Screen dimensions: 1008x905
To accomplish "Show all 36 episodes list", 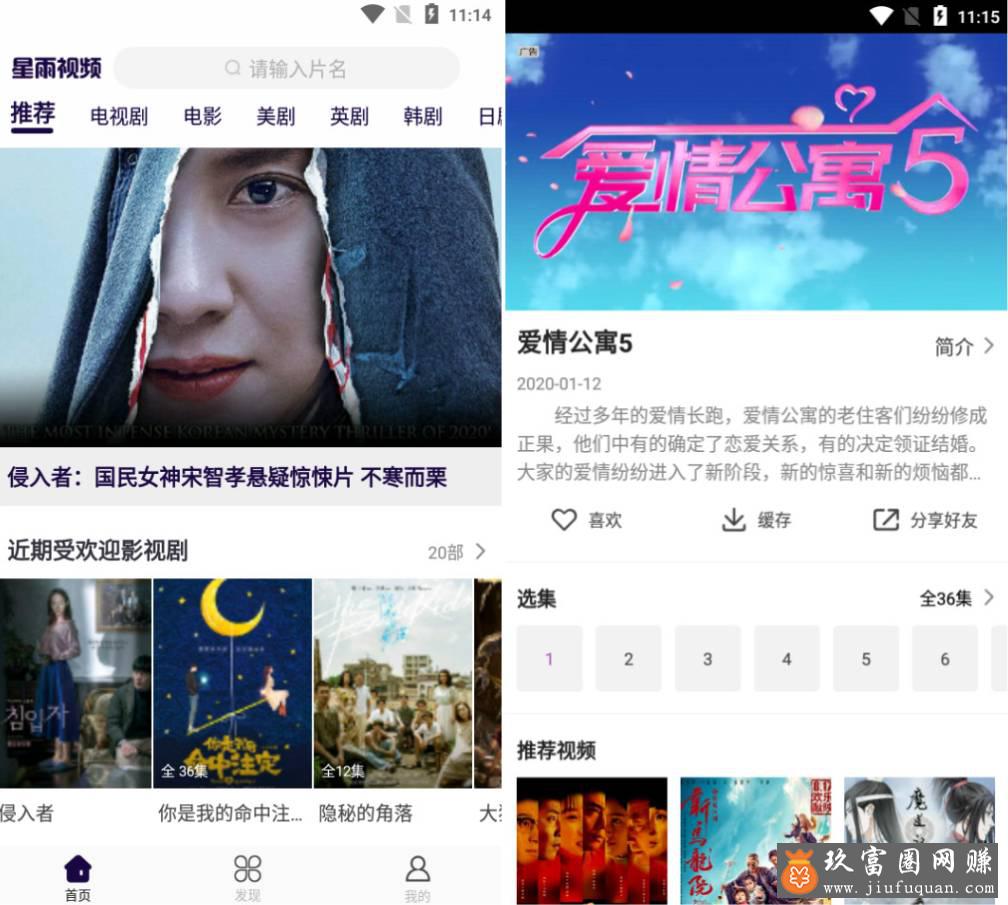I will tap(957, 598).
